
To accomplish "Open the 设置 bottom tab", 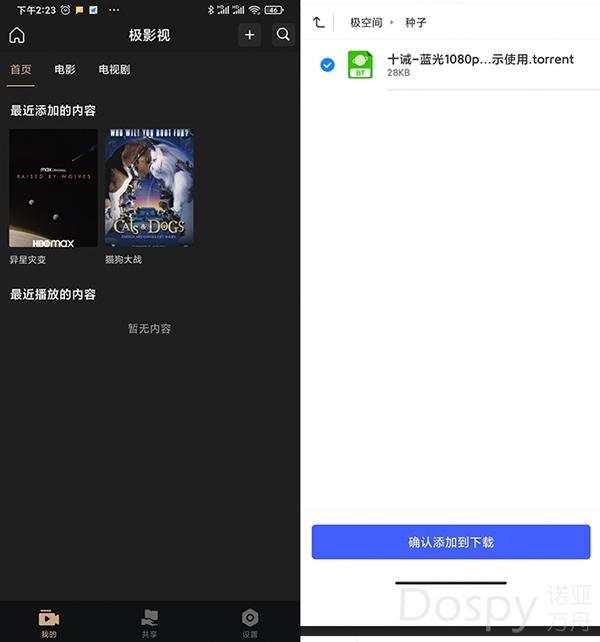I will click(x=250, y=622).
